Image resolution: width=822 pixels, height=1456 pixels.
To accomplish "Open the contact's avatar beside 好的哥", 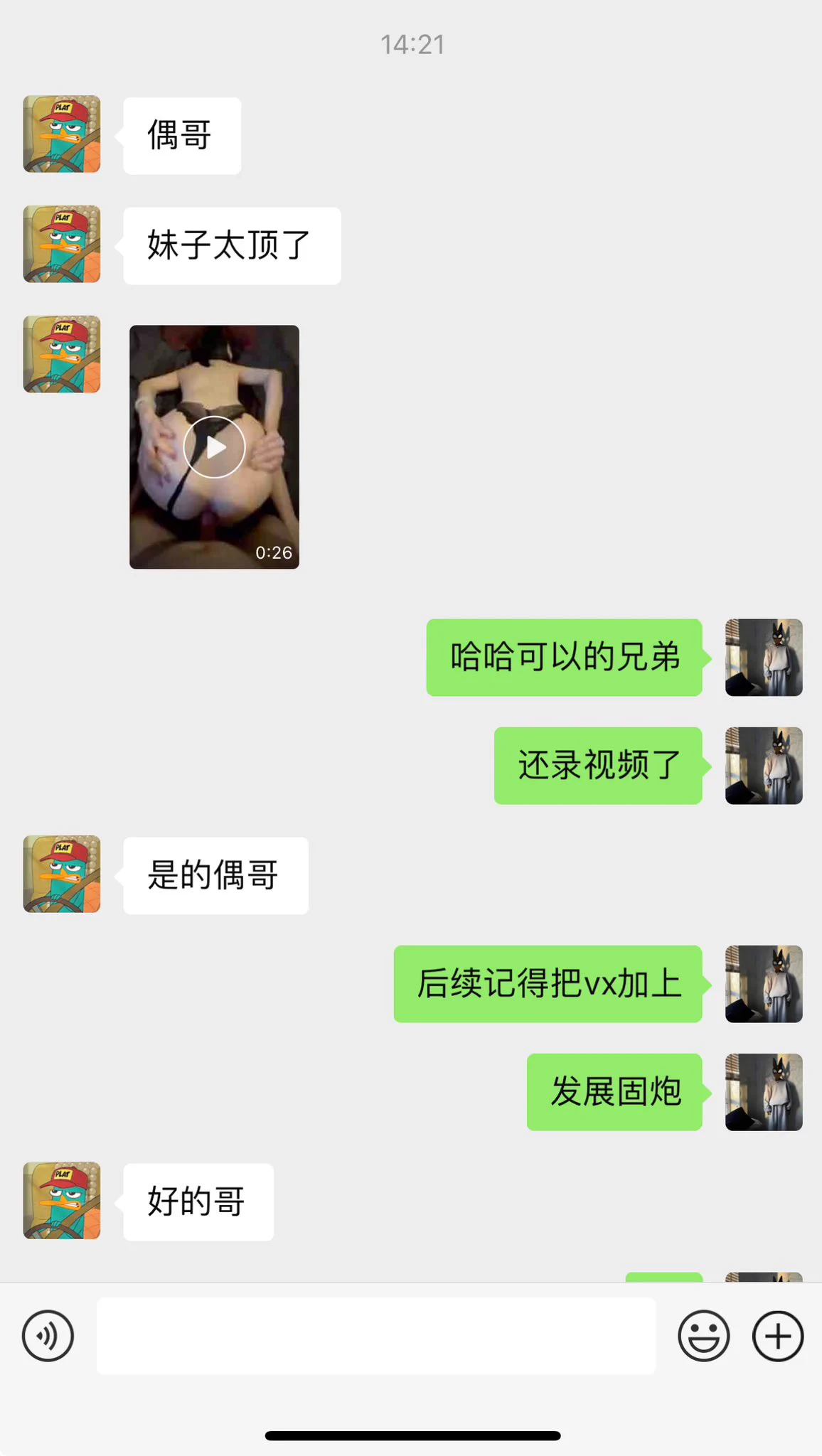I will pos(62,1201).
